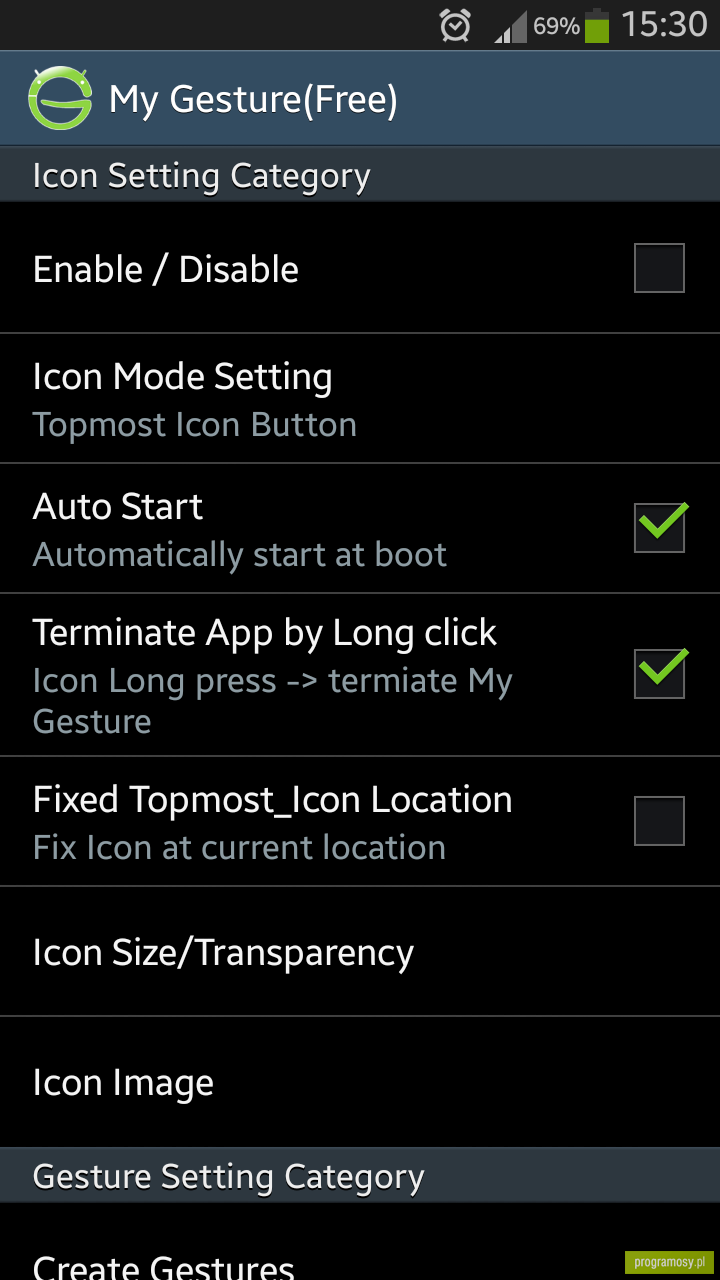Open Create Gestures
This screenshot has width=720, height=1280.
click(x=360, y=1242)
